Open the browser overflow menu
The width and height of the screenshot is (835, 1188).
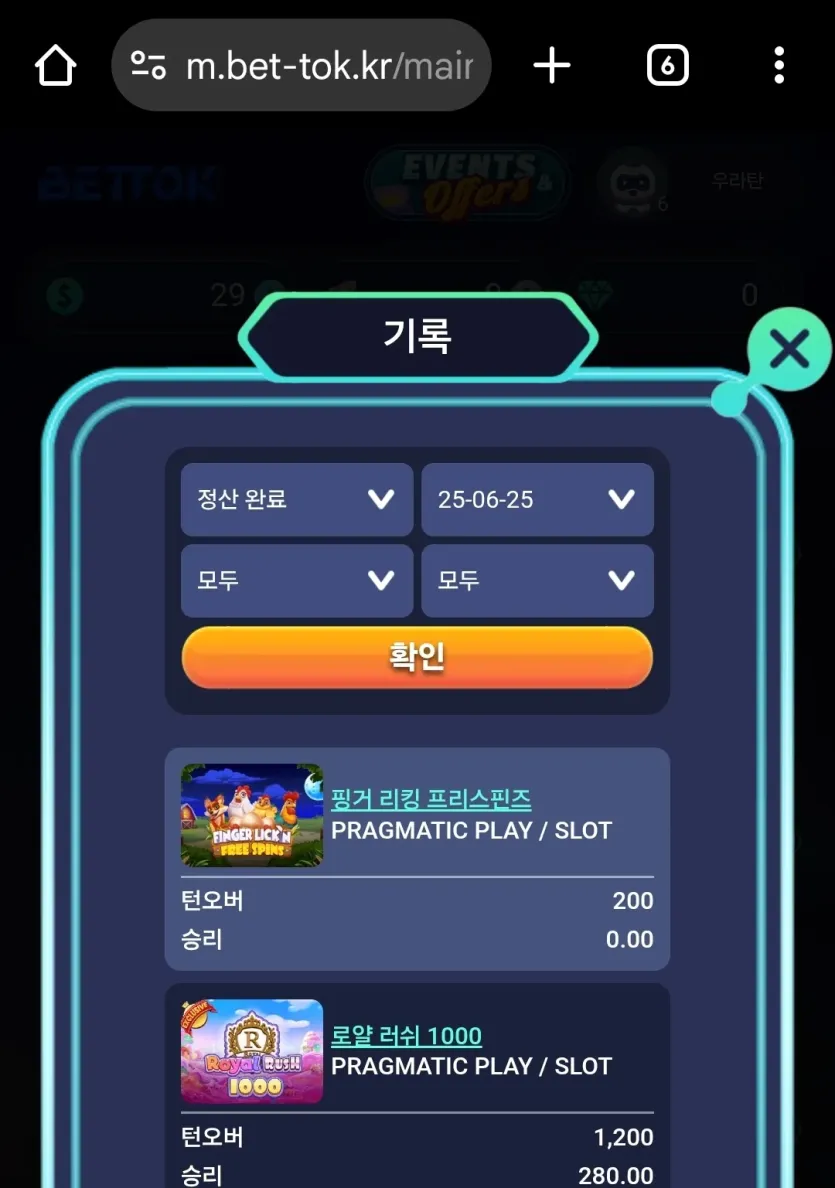click(779, 65)
